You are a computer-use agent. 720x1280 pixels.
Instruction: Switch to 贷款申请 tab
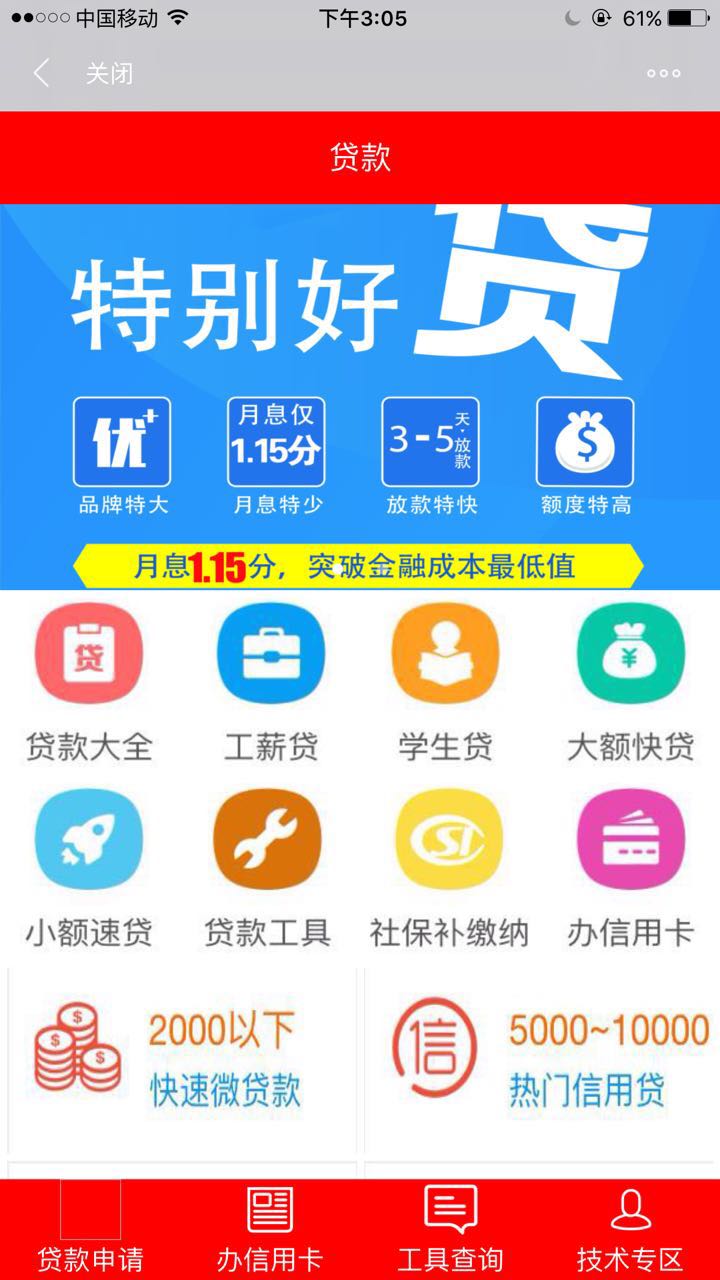click(x=90, y=1230)
